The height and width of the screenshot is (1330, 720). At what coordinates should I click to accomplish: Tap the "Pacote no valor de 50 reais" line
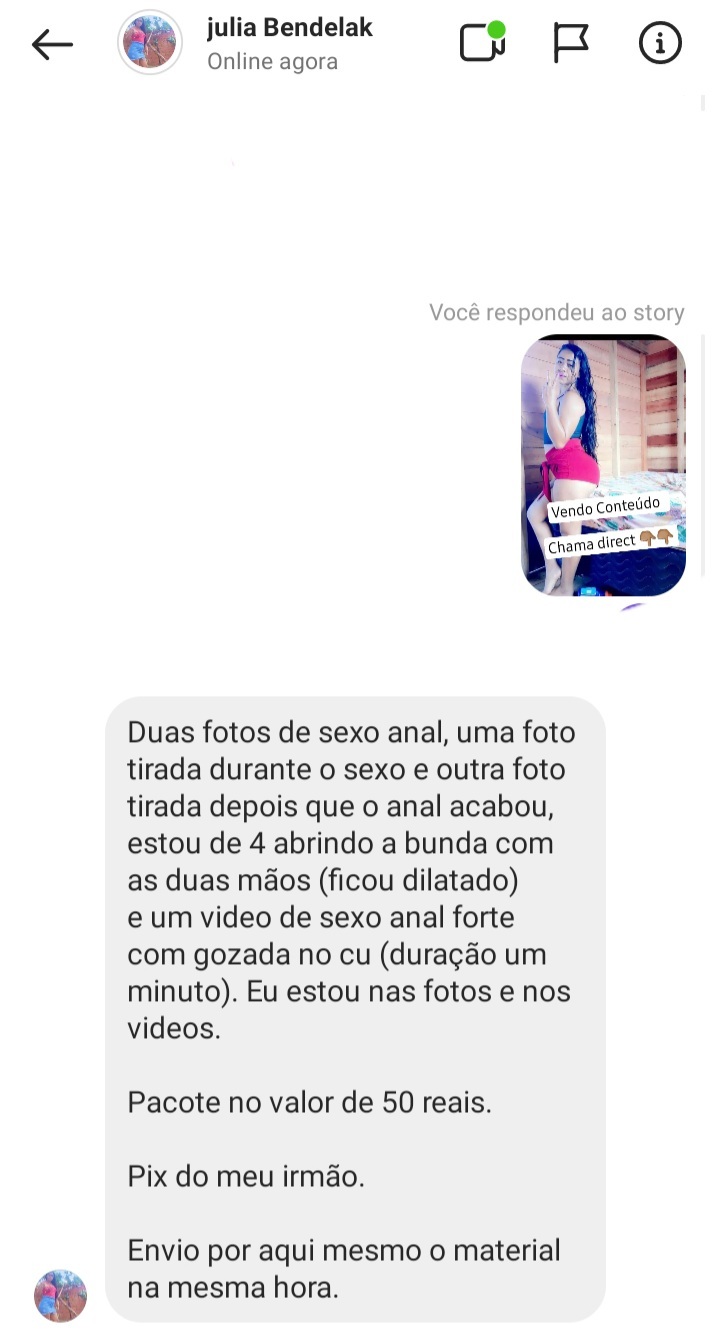(x=309, y=1102)
